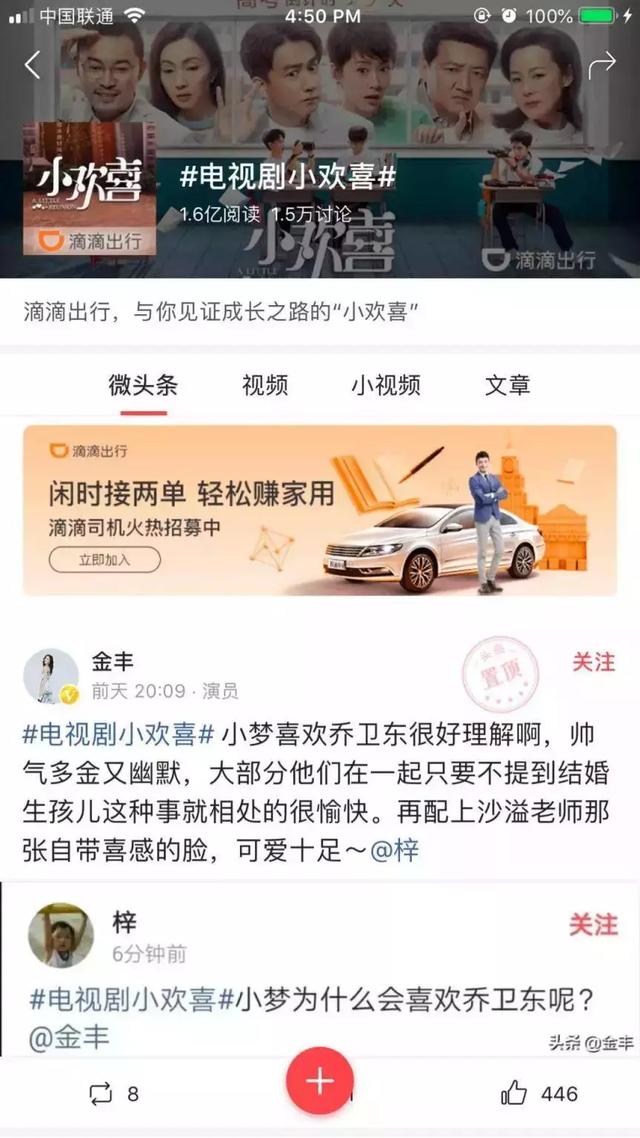Share this topic page
This screenshot has width=640, height=1138.
[x=601, y=65]
